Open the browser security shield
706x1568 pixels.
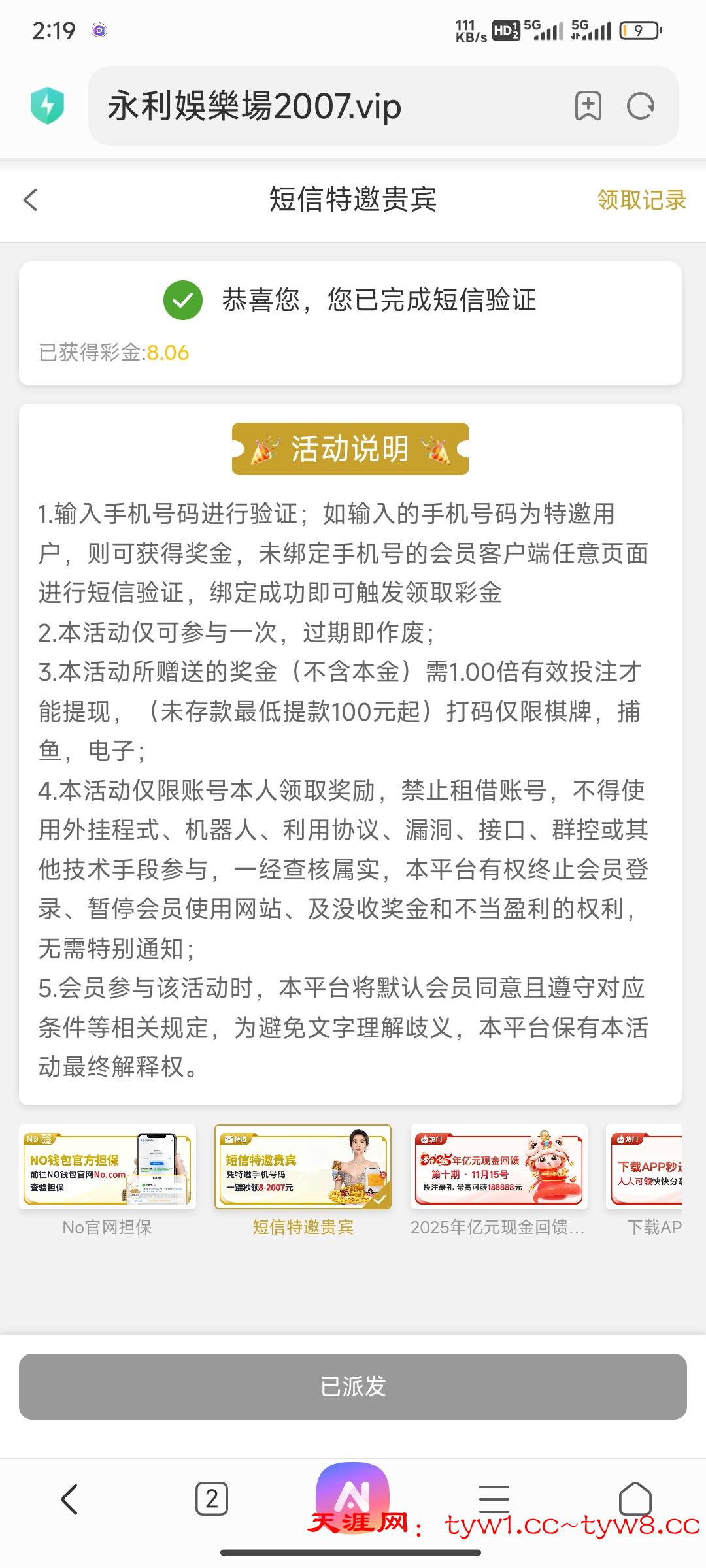[47, 106]
